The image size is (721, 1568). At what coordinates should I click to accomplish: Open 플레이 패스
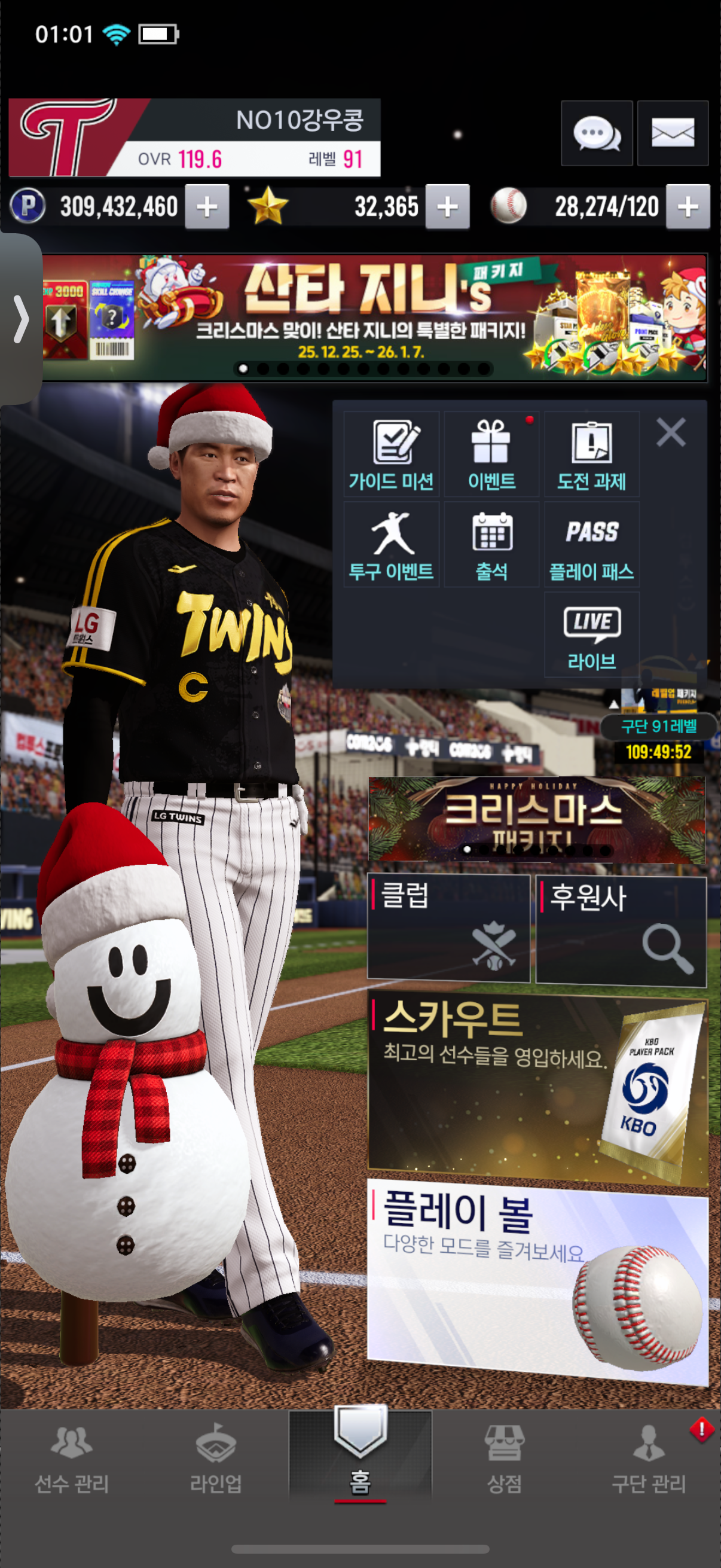(591, 545)
